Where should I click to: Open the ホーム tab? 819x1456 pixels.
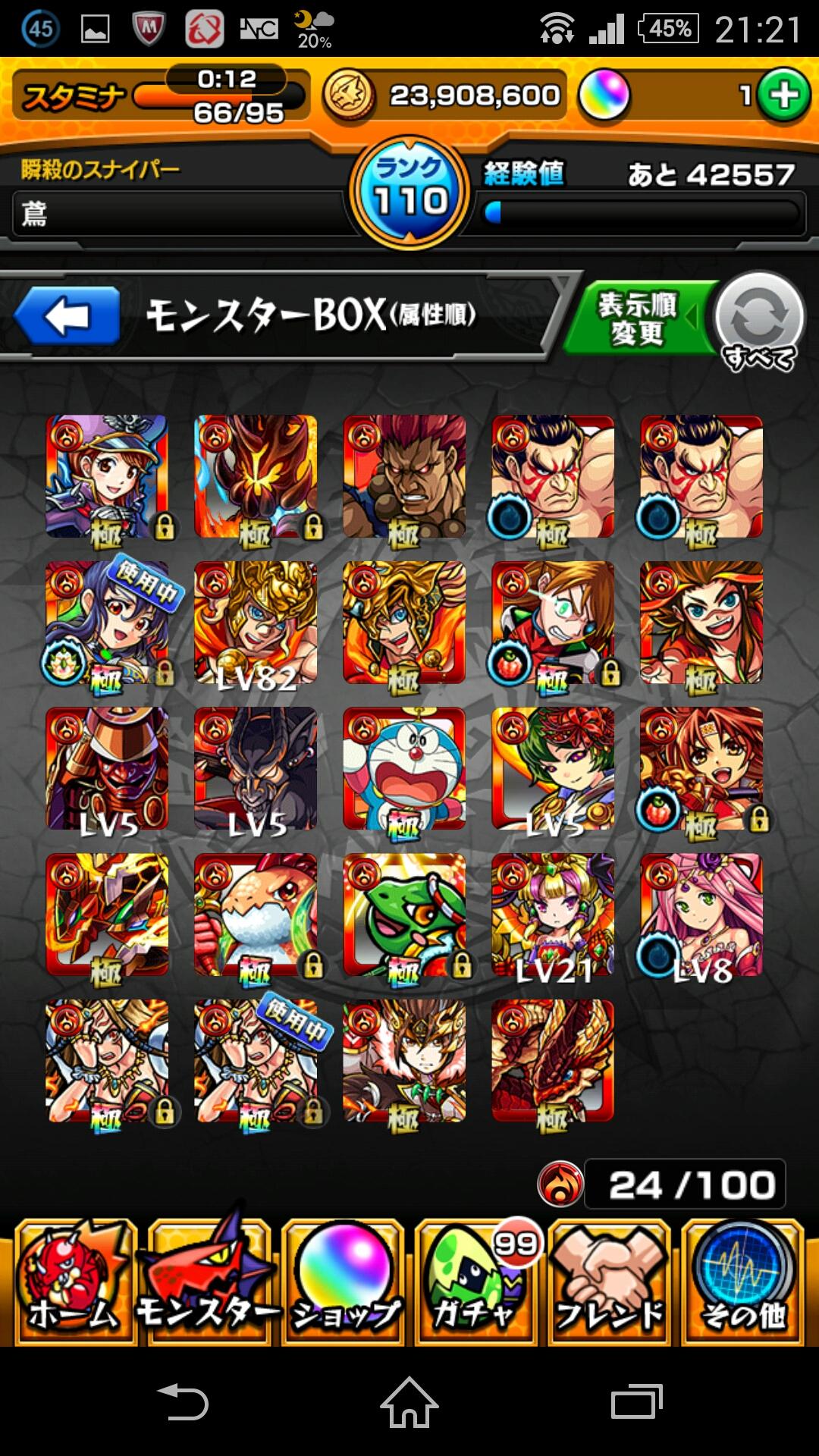pos(74,1283)
